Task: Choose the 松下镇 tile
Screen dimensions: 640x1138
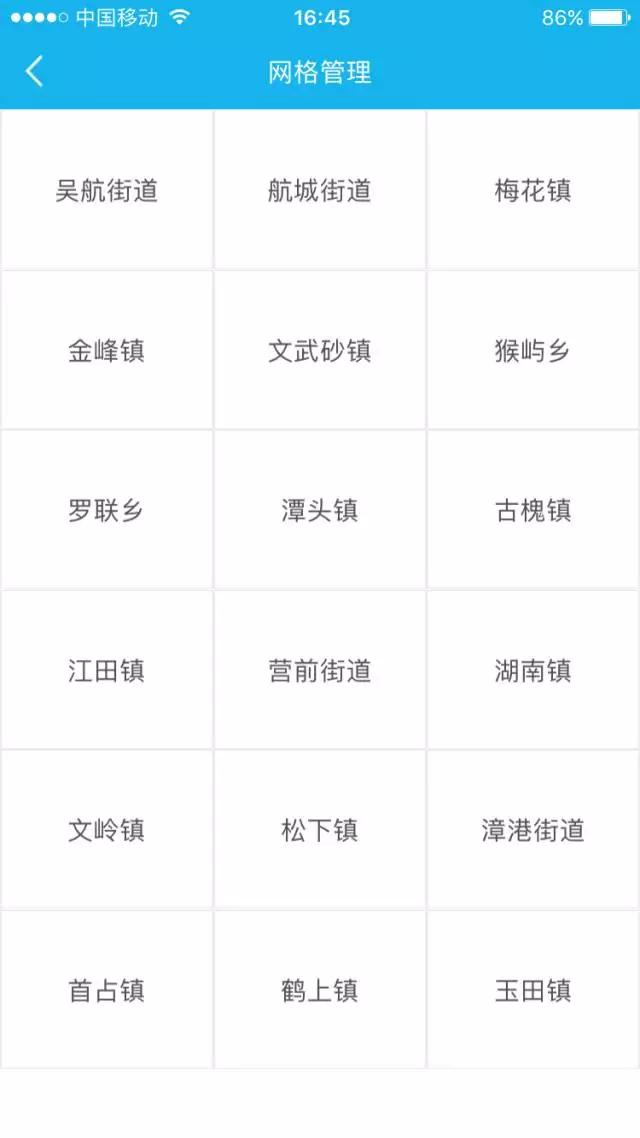Action: coord(320,830)
